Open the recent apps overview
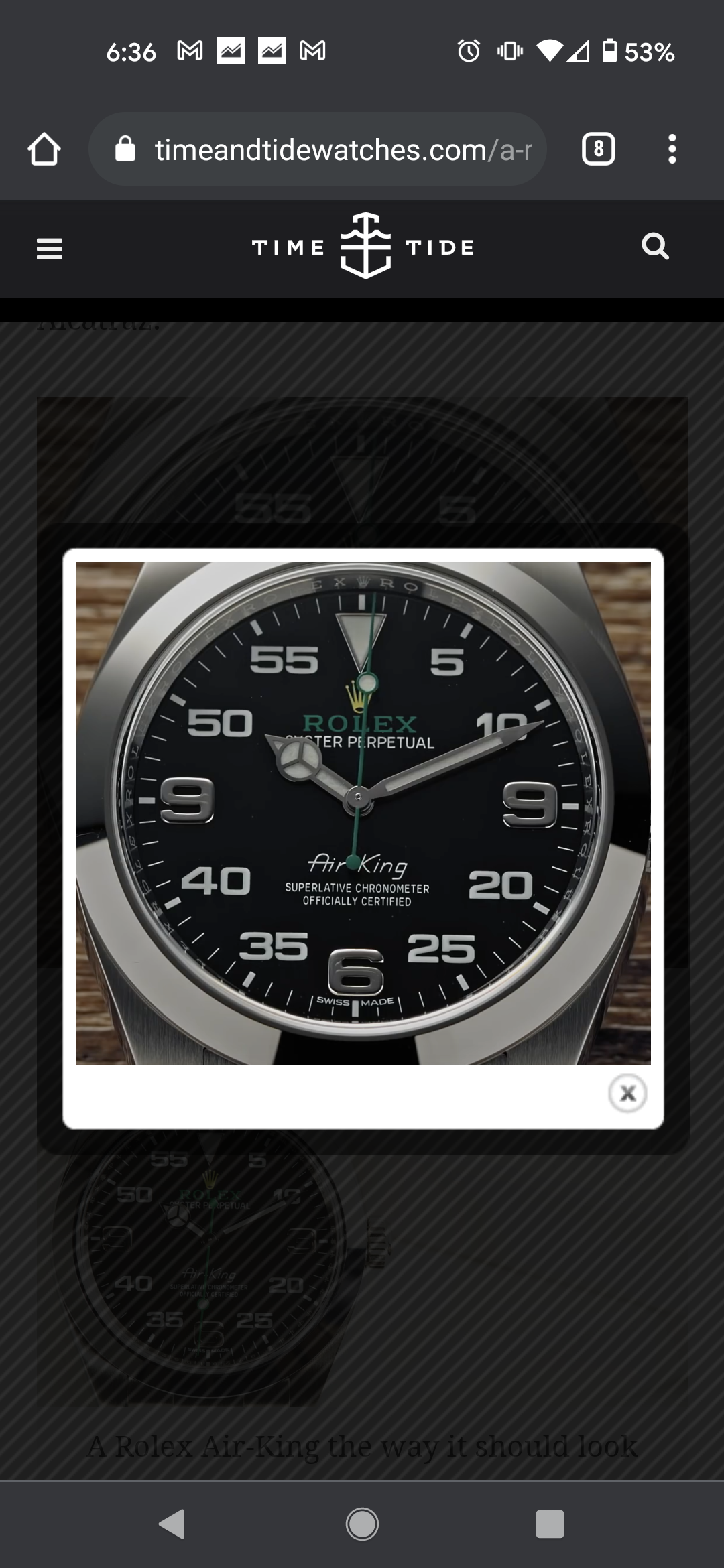Image resolution: width=724 pixels, height=1568 pixels. tap(550, 1524)
